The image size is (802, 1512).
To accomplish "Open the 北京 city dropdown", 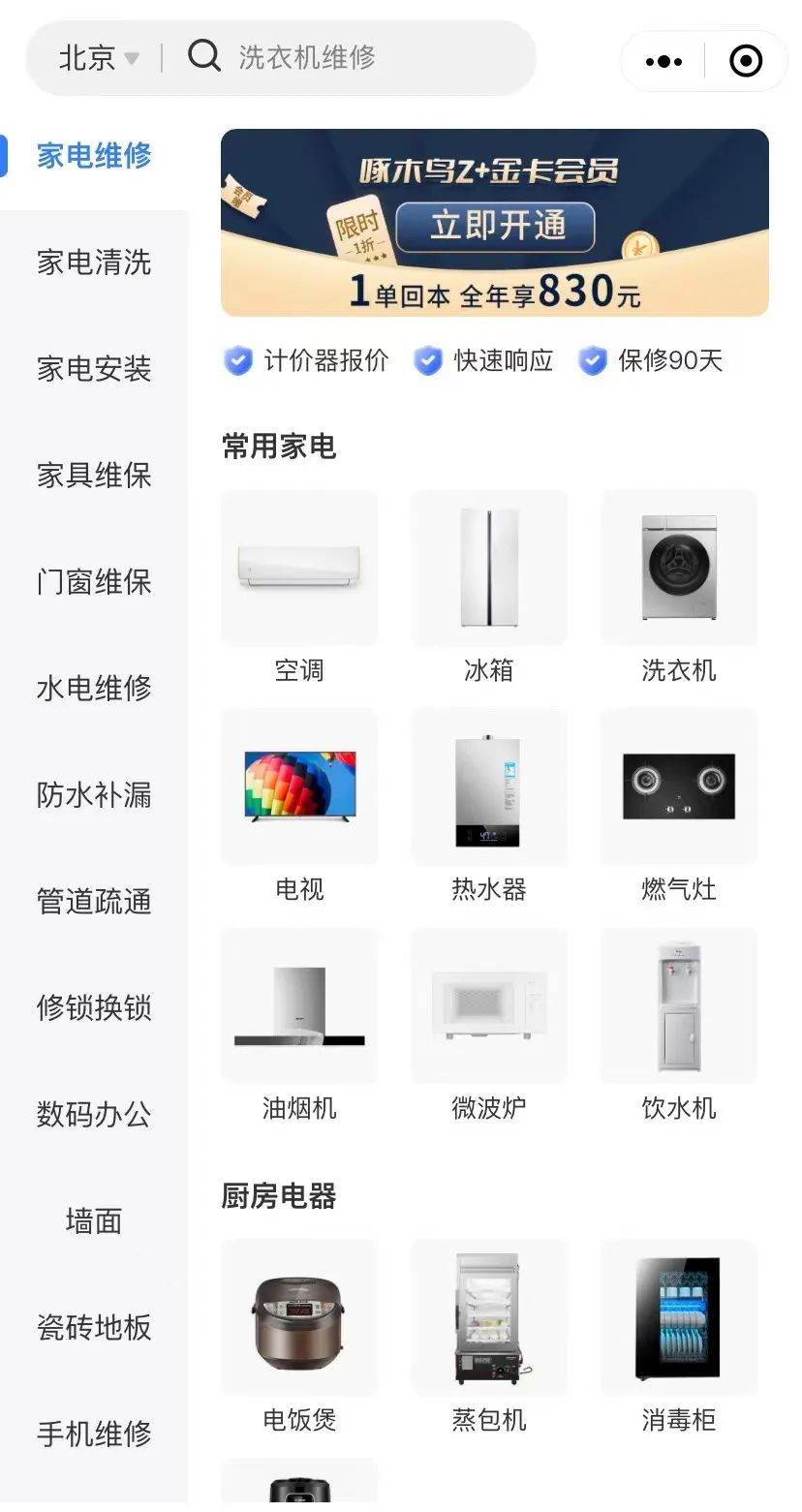I will click(99, 58).
